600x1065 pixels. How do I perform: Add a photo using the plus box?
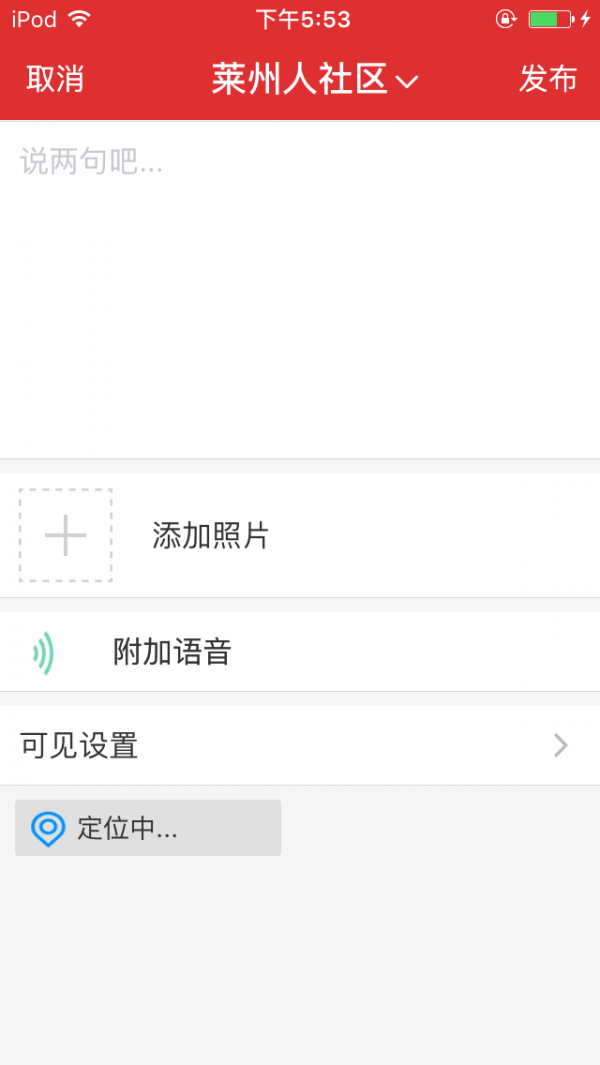[x=66, y=536]
